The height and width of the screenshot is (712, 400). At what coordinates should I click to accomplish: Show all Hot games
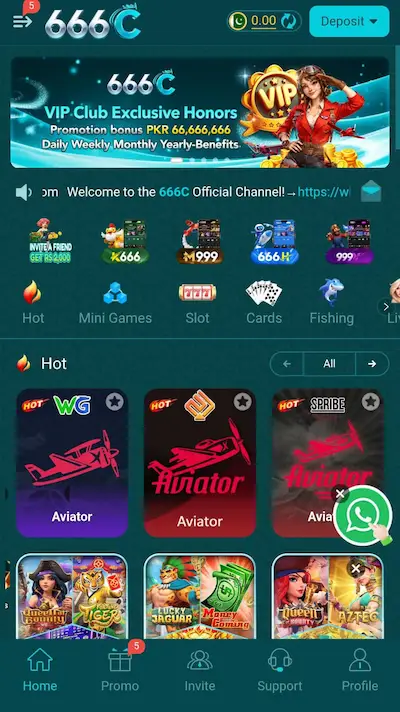pos(329,364)
